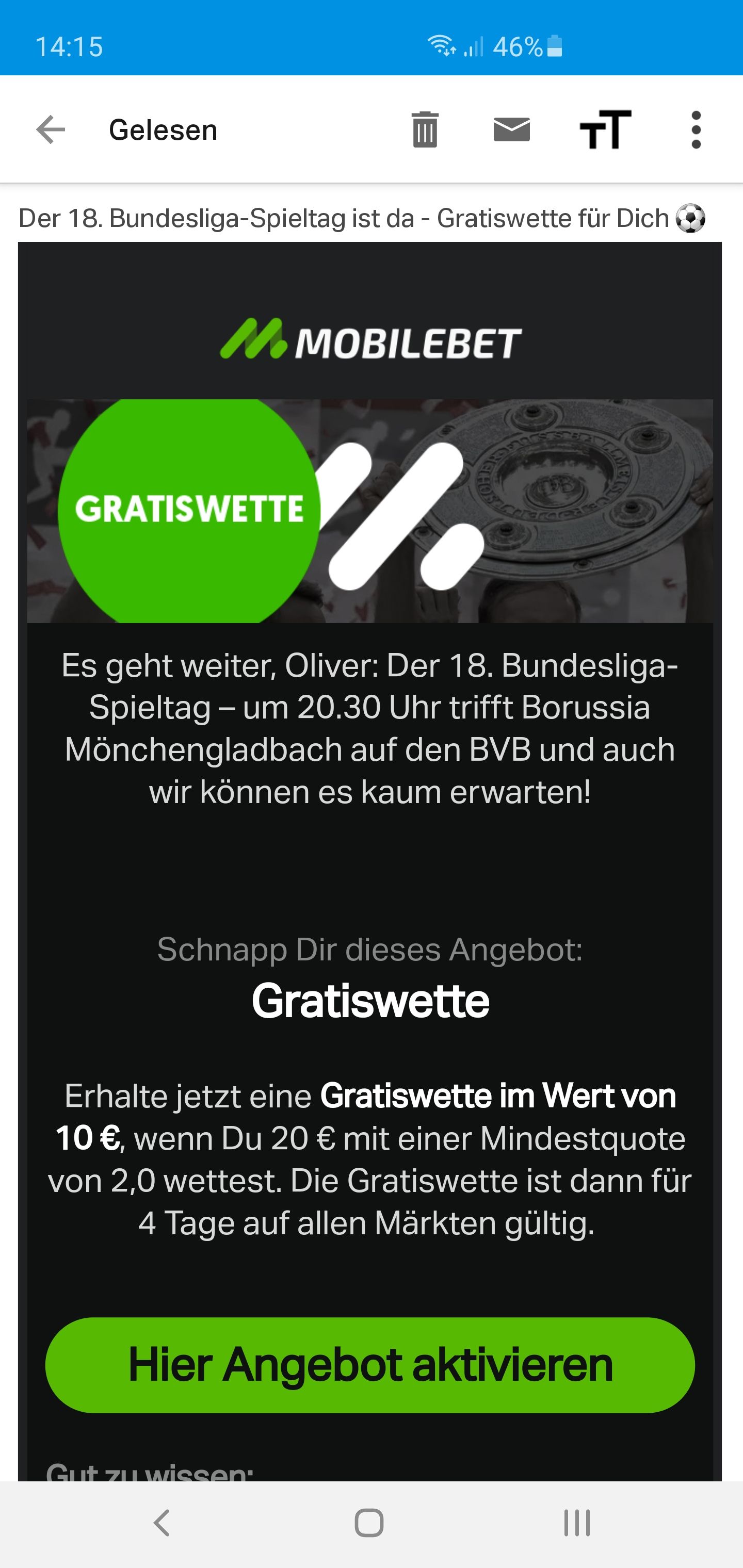
Task: Delete this email with the trash icon
Action: pyautogui.click(x=425, y=129)
